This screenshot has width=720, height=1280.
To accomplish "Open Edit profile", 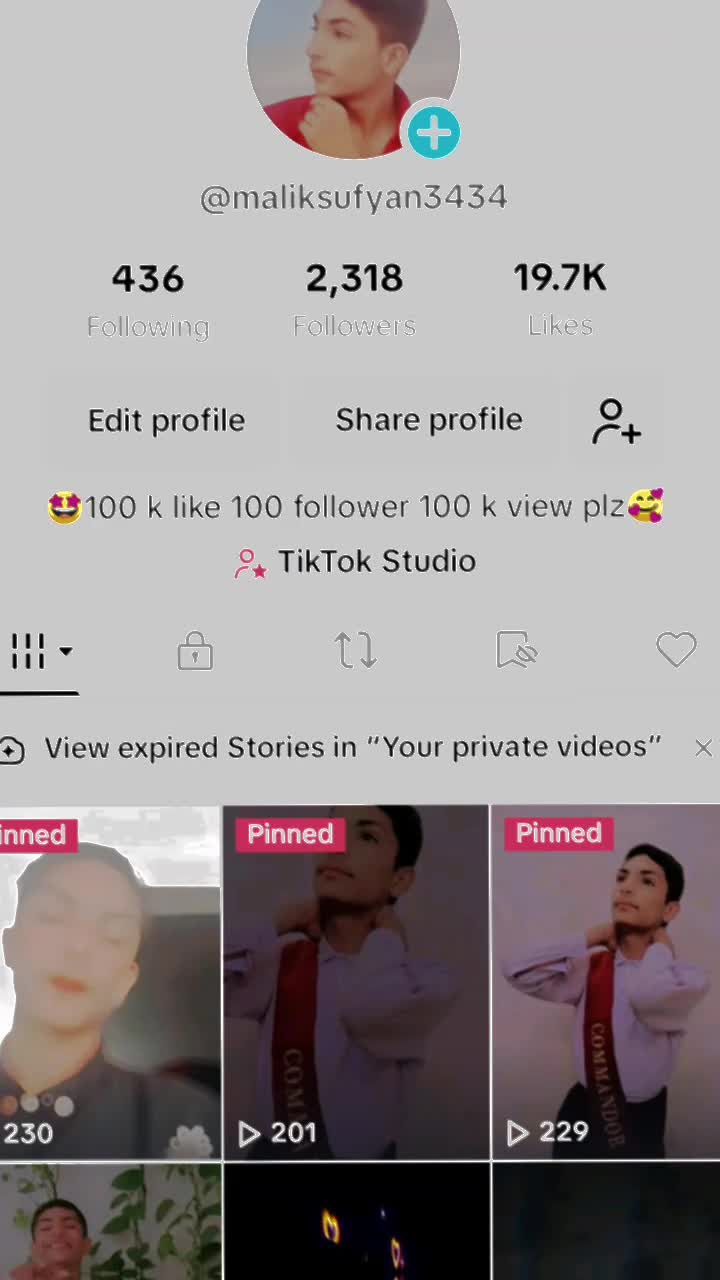I will tap(166, 420).
